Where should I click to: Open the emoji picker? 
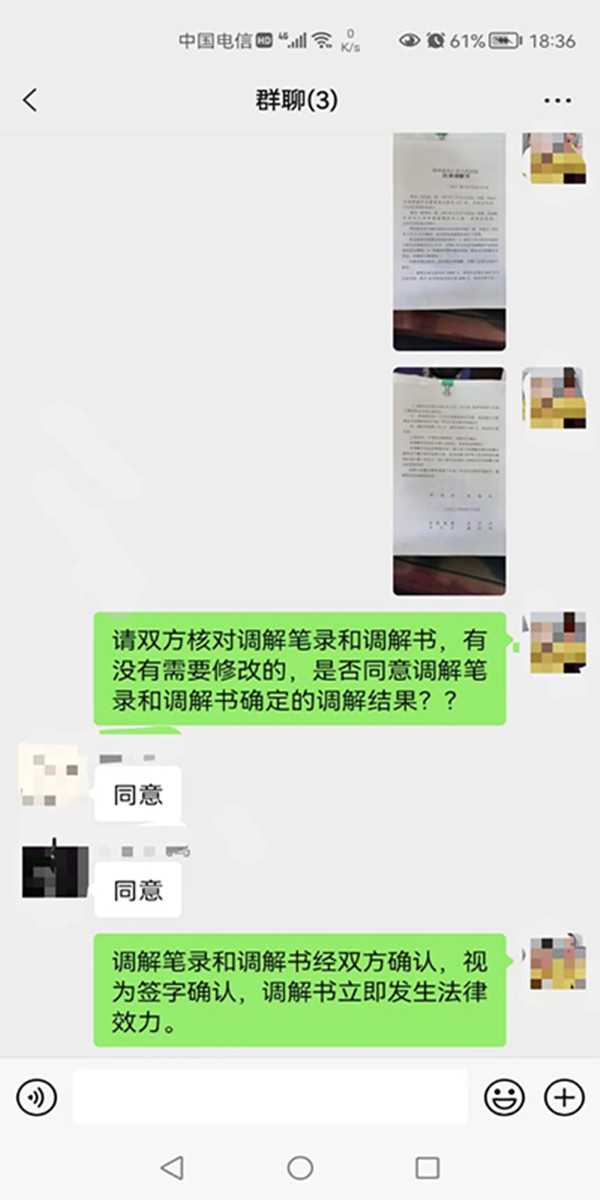pos(504,1097)
